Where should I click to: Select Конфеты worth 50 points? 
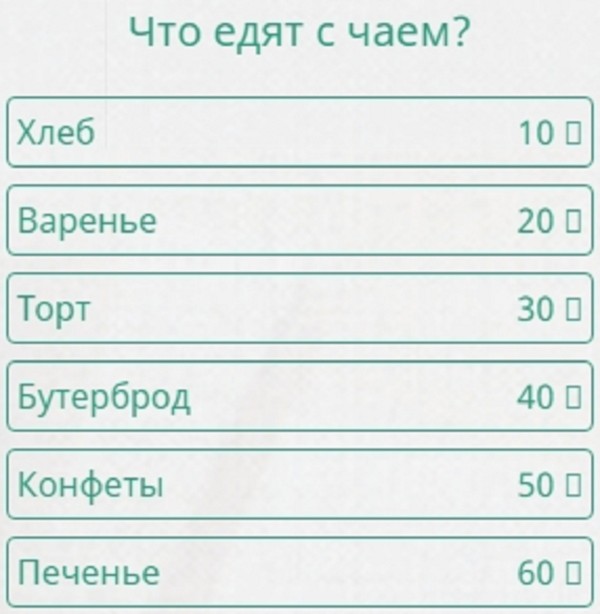click(300, 484)
